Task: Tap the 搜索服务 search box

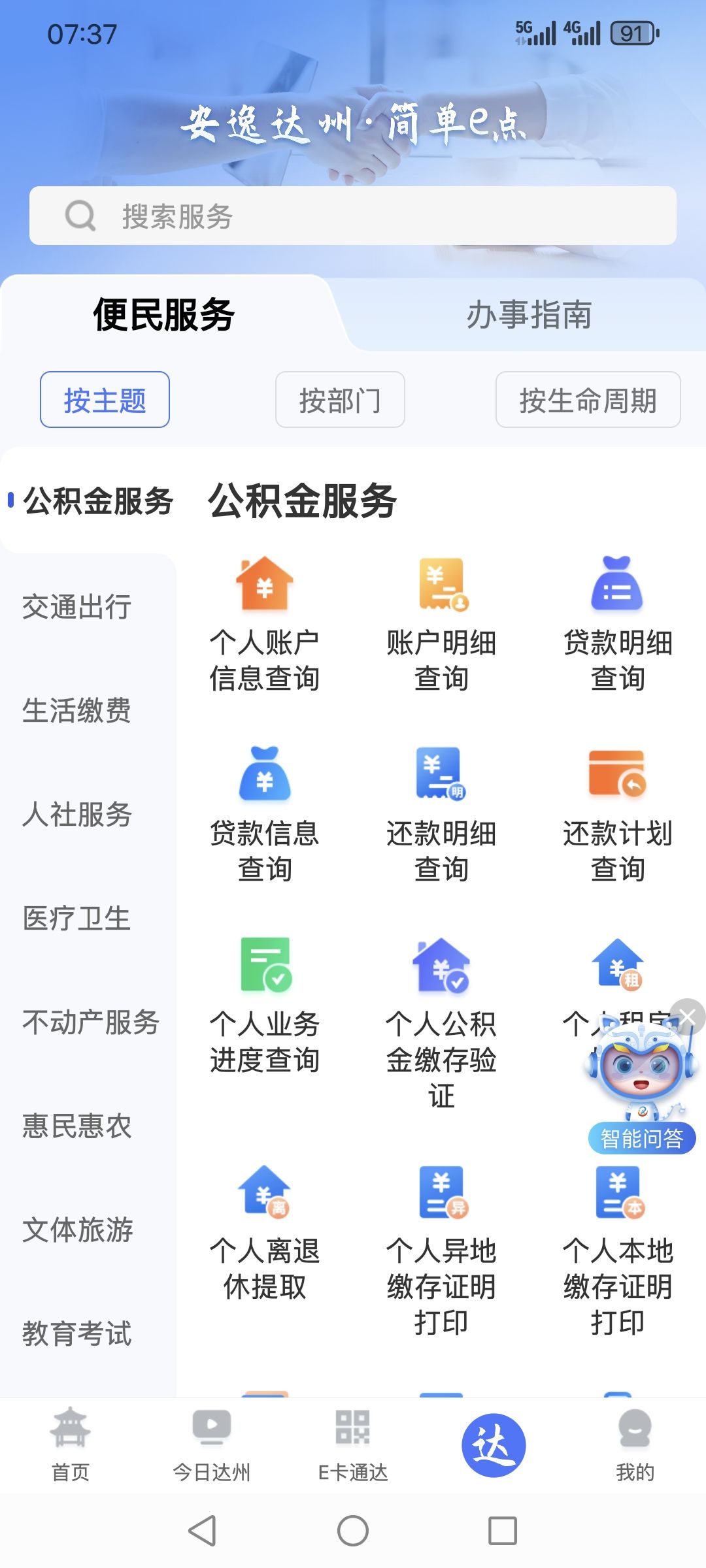Action: click(x=353, y=216)
